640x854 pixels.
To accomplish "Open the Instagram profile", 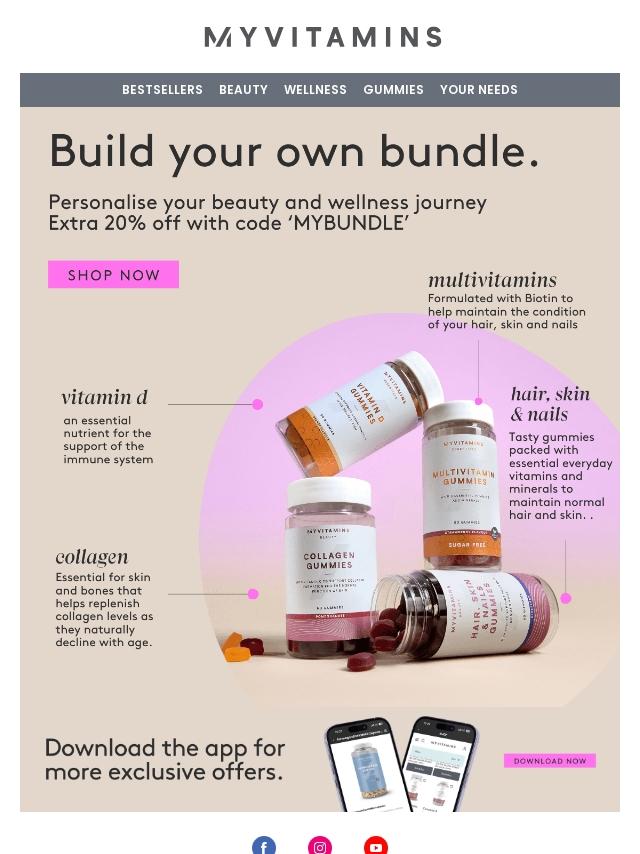I will click(x=320, y=846).
